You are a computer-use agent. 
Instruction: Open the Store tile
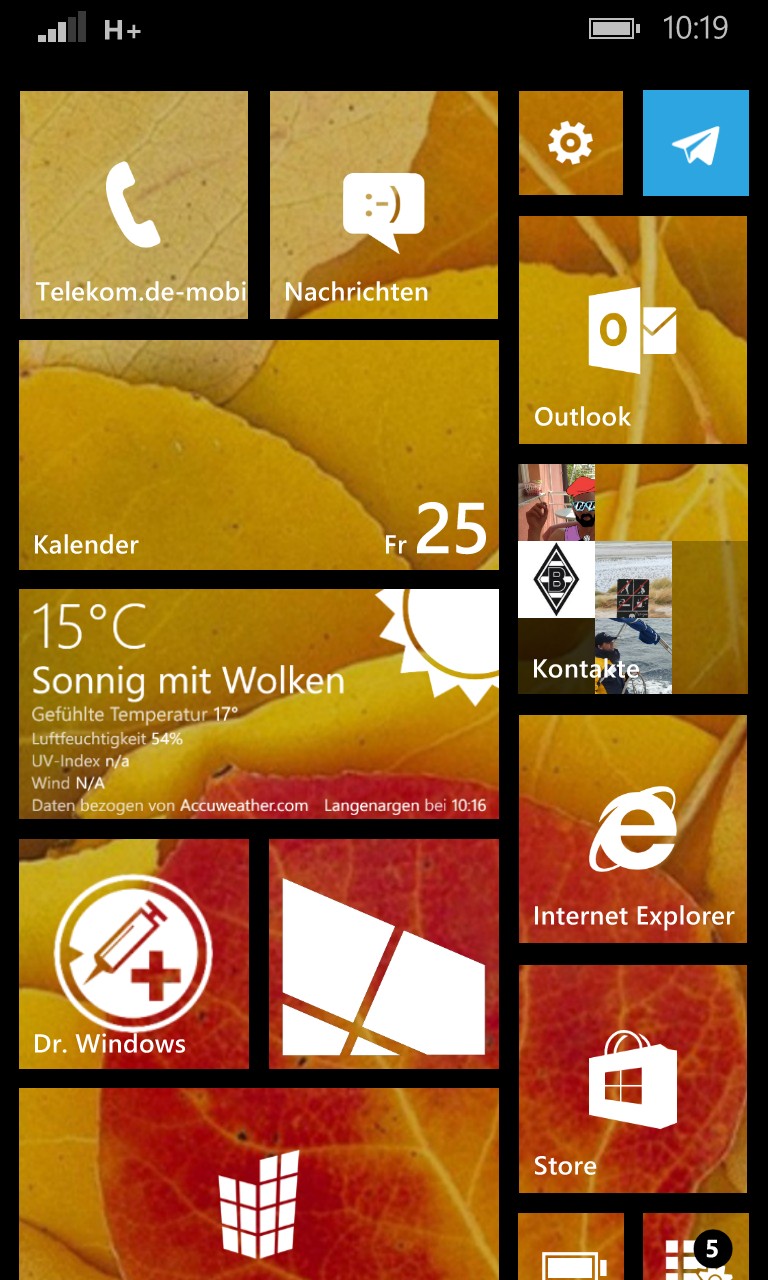coord(633,1079)
